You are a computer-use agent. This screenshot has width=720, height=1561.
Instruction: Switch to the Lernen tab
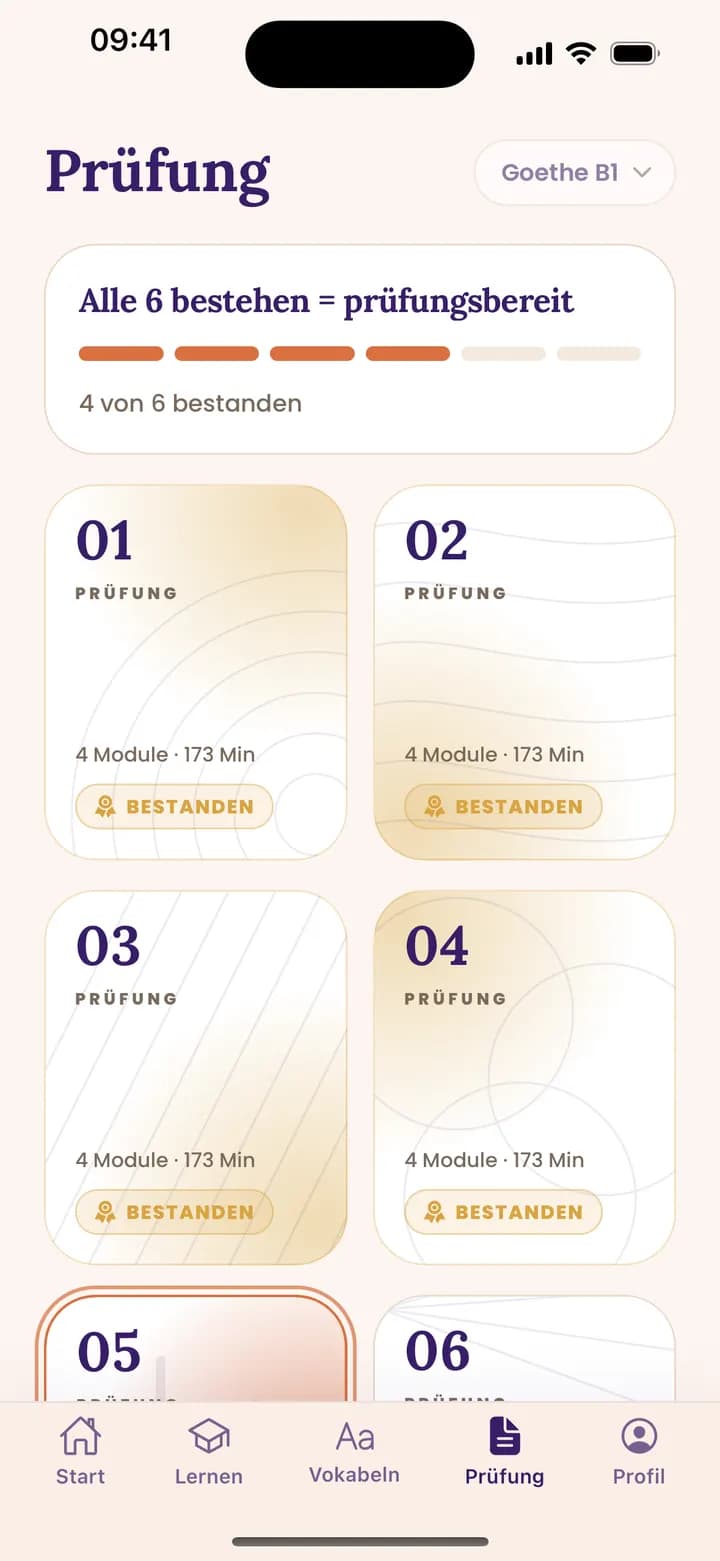209,1451
